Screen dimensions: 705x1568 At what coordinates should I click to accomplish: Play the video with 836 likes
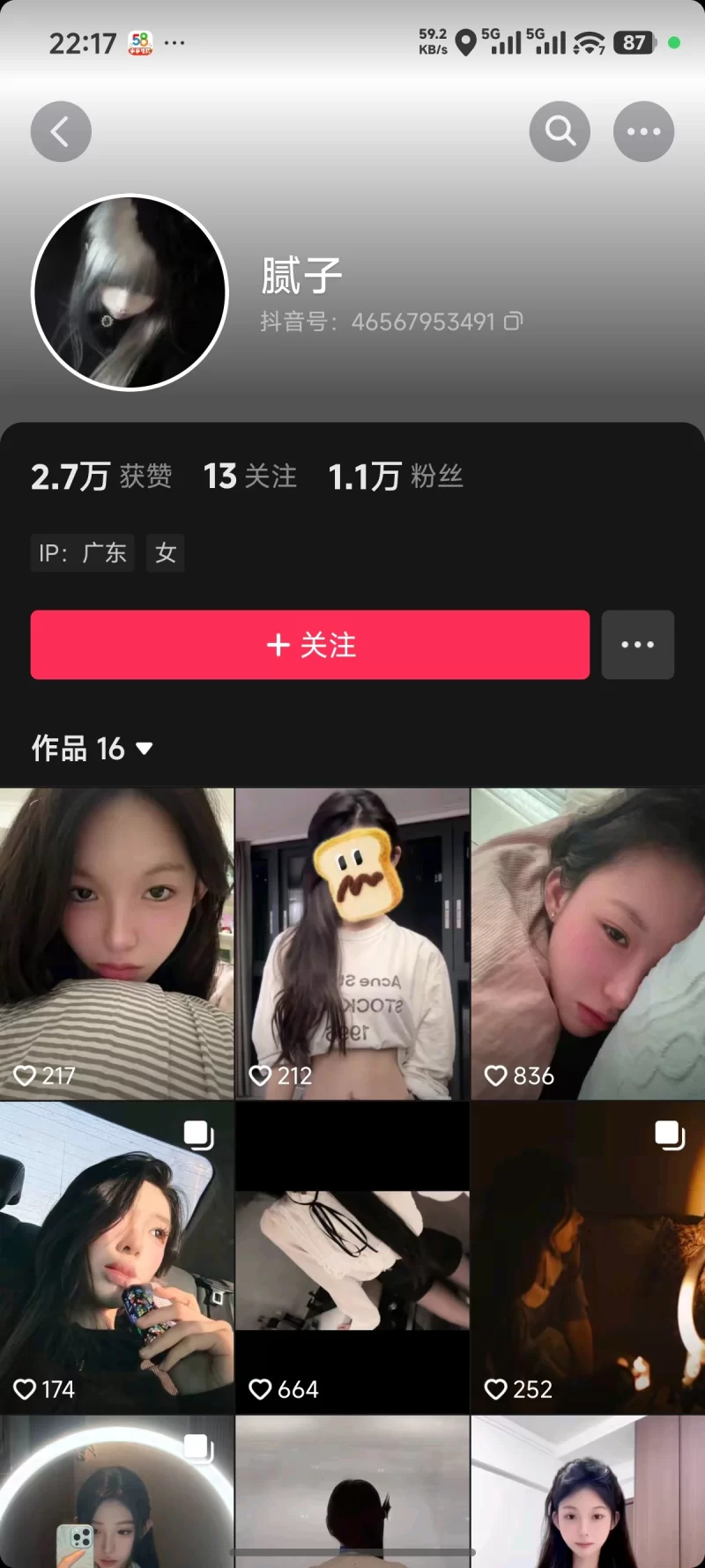click(588, 943)
